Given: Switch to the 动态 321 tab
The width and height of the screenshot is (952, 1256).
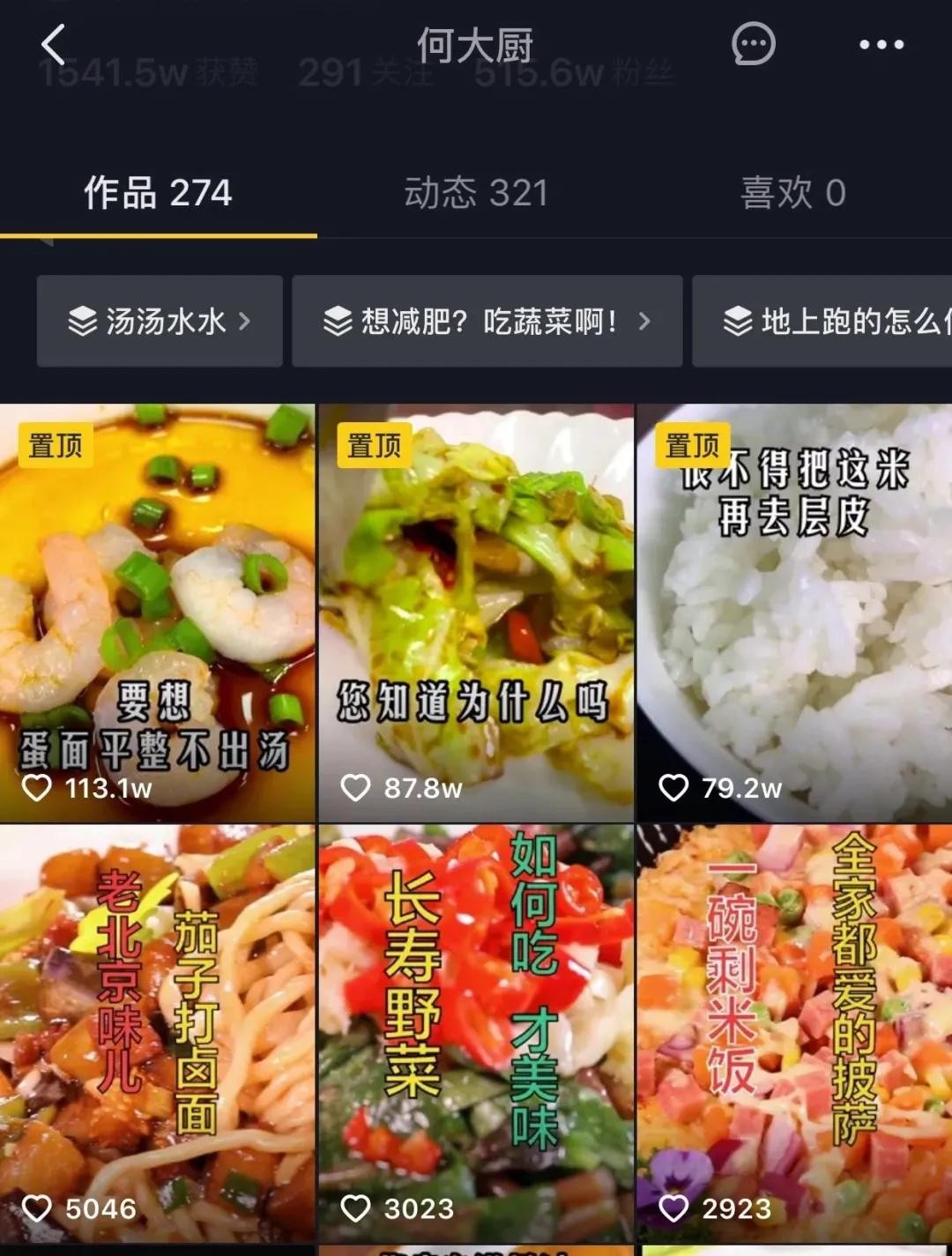Looking at the screenshot, I should coord(476,193).
